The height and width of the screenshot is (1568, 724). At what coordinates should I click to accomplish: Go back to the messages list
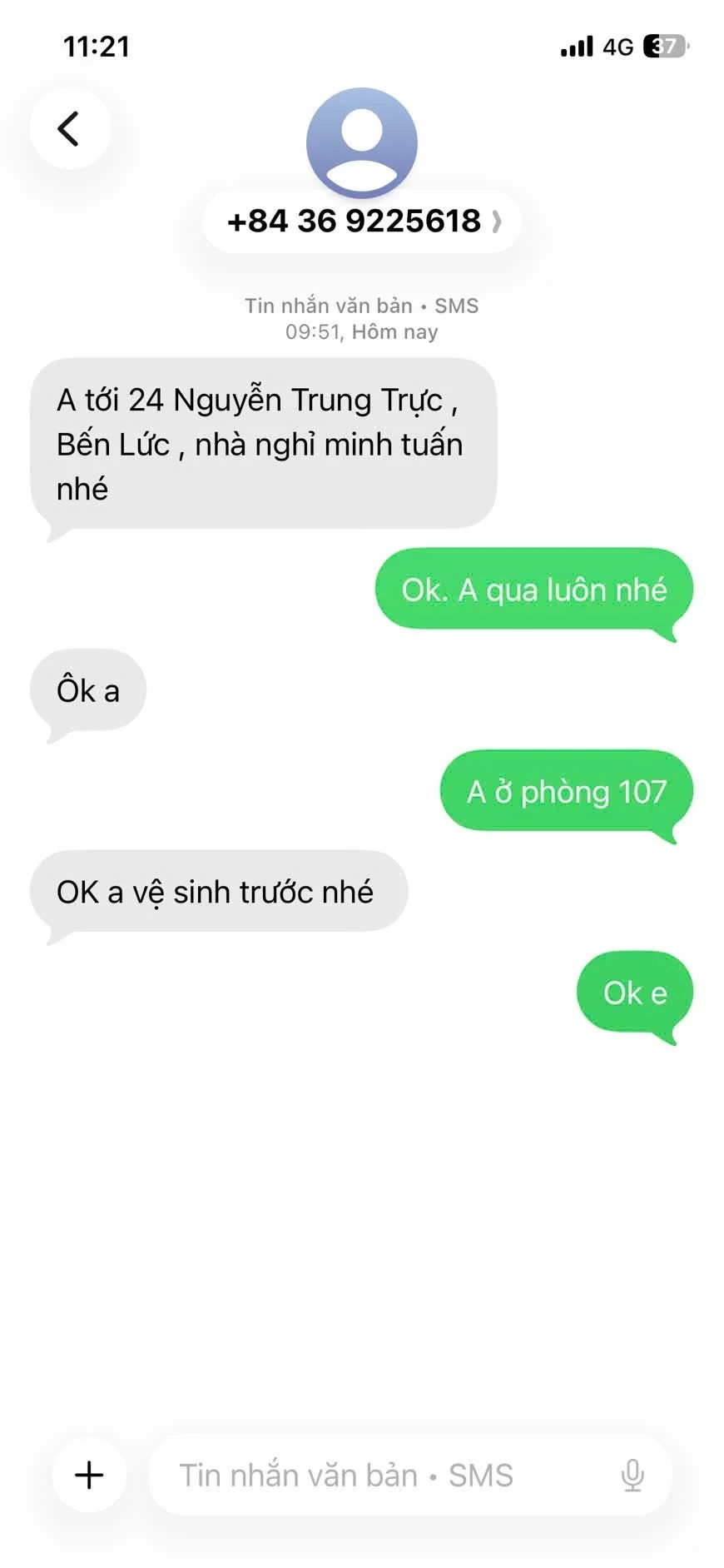coord(69,129)
